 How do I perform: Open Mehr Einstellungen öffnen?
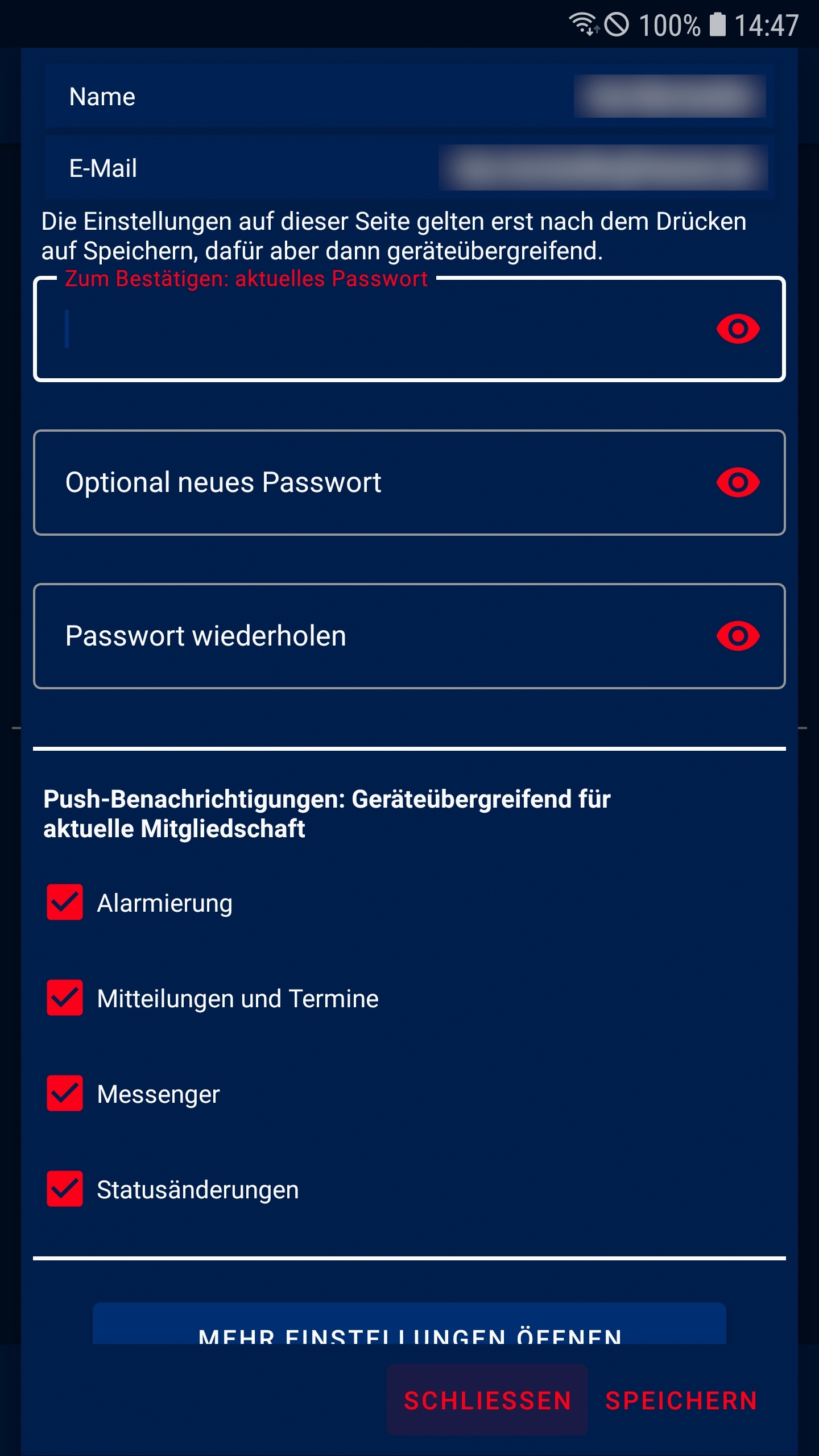pyautogui.click(x=409, y=1324)
